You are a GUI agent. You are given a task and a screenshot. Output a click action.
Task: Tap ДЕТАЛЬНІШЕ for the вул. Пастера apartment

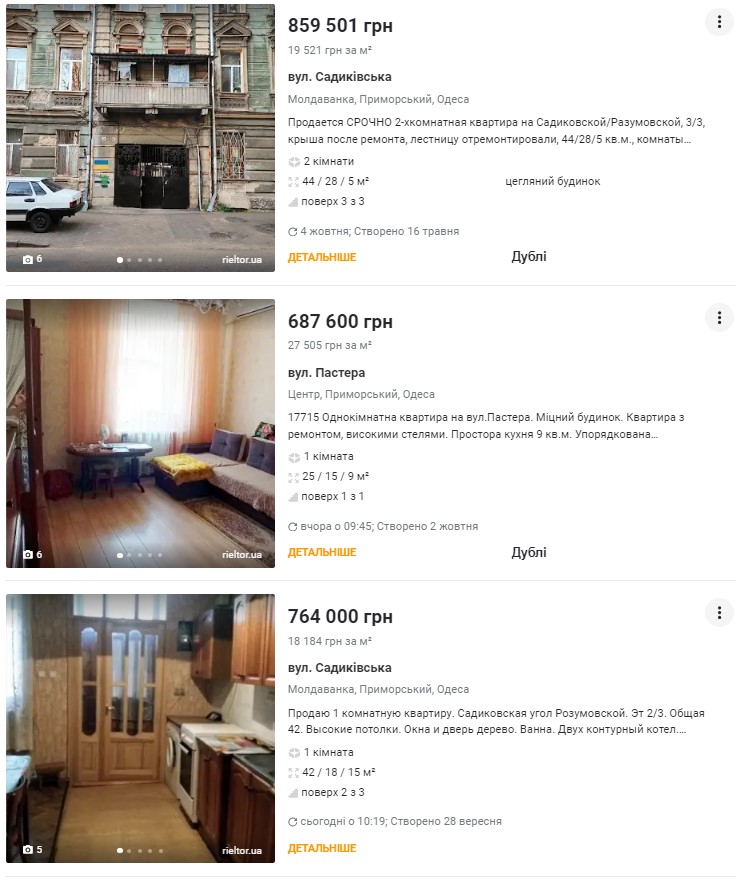click(322, 552)
